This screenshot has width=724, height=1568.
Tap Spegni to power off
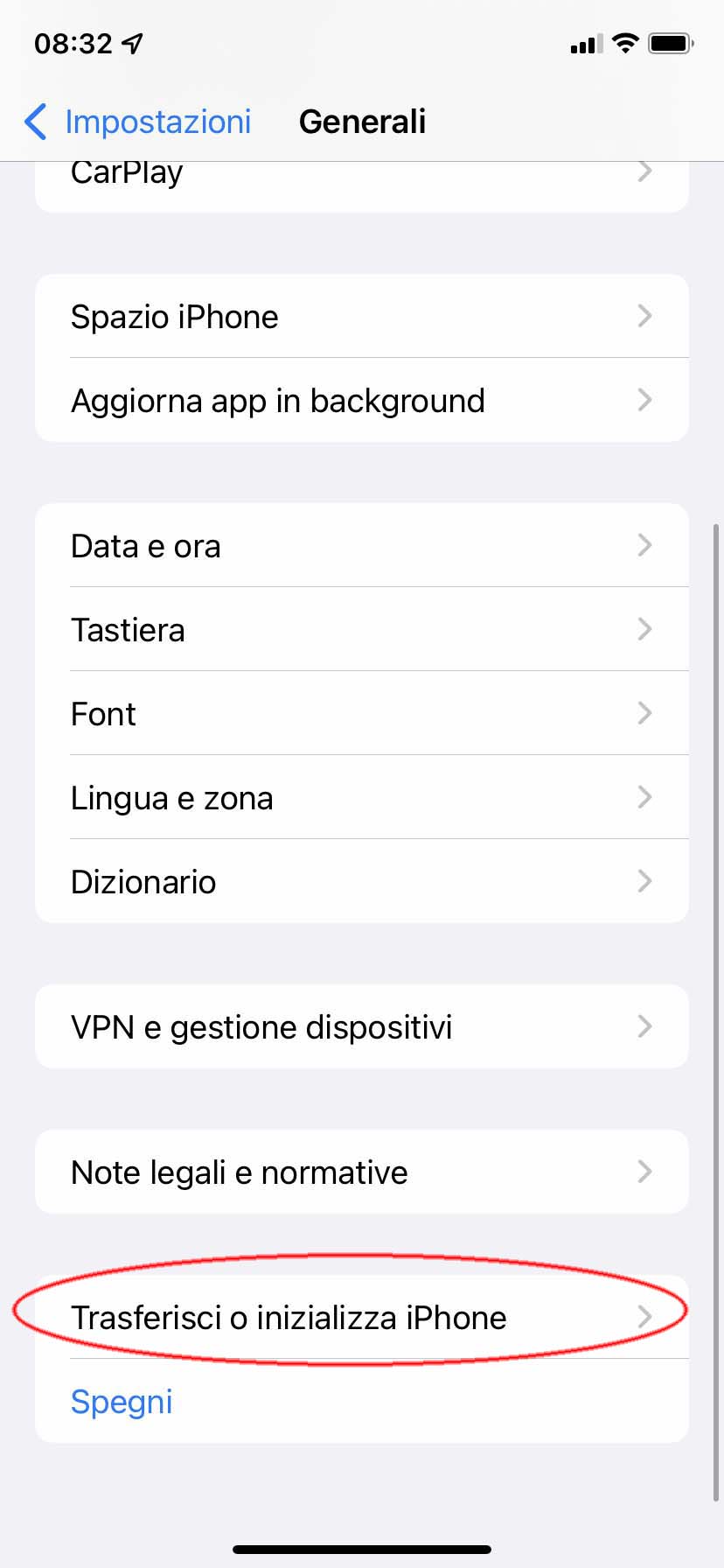point(122,1401)
